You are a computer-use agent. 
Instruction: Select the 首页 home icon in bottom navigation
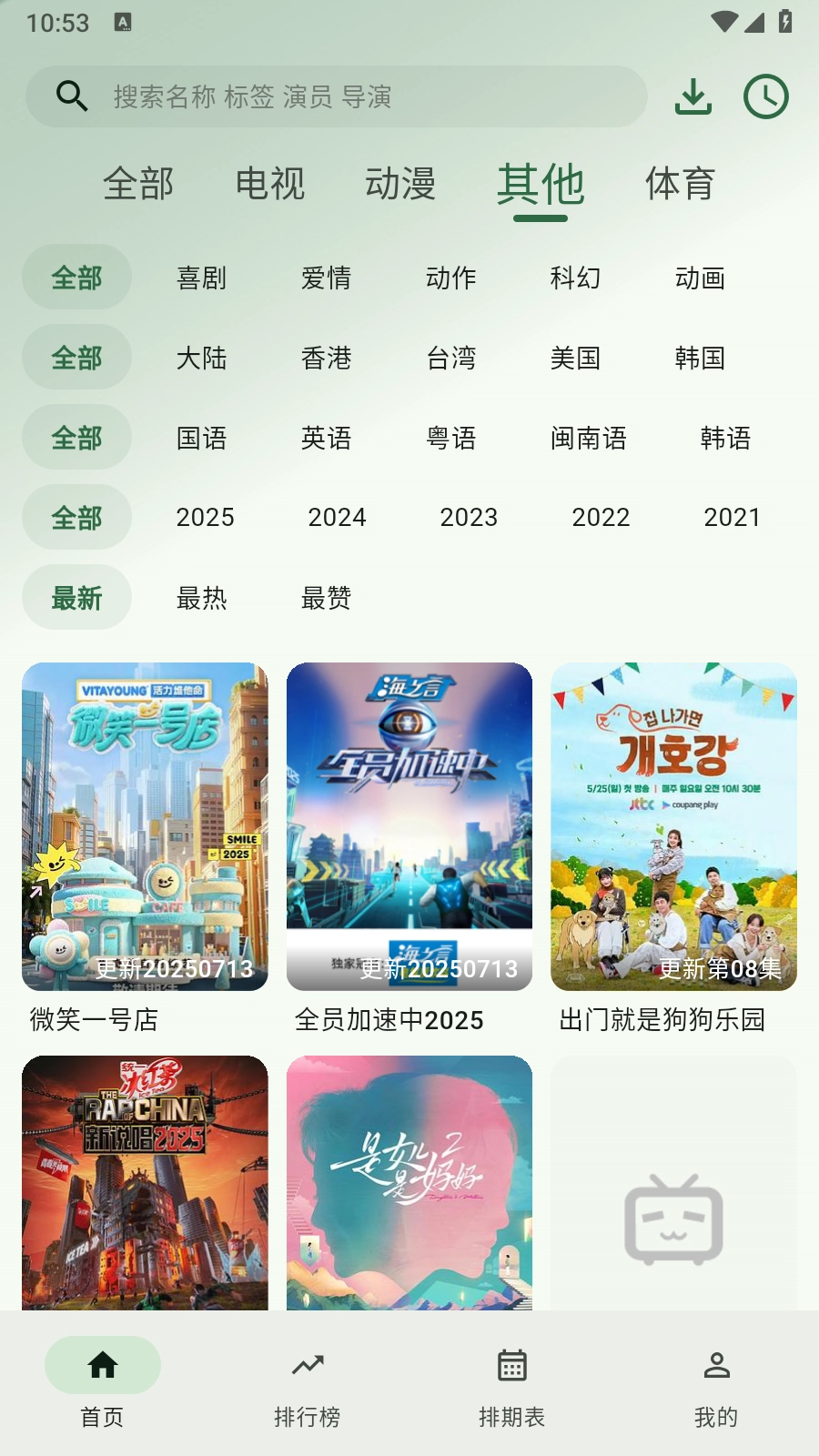[102, 1365]
